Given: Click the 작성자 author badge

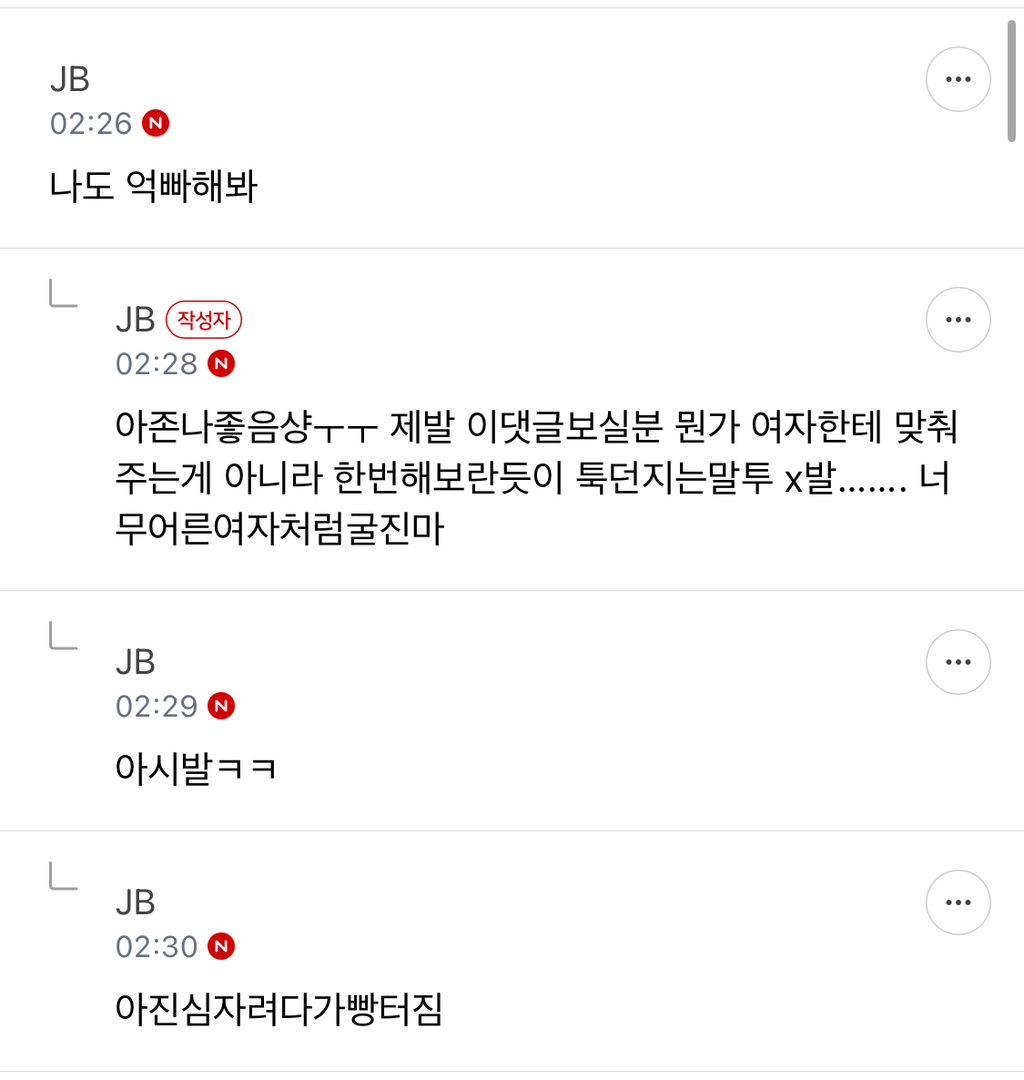Looking at the screenshot, I should tap(202, 320).
